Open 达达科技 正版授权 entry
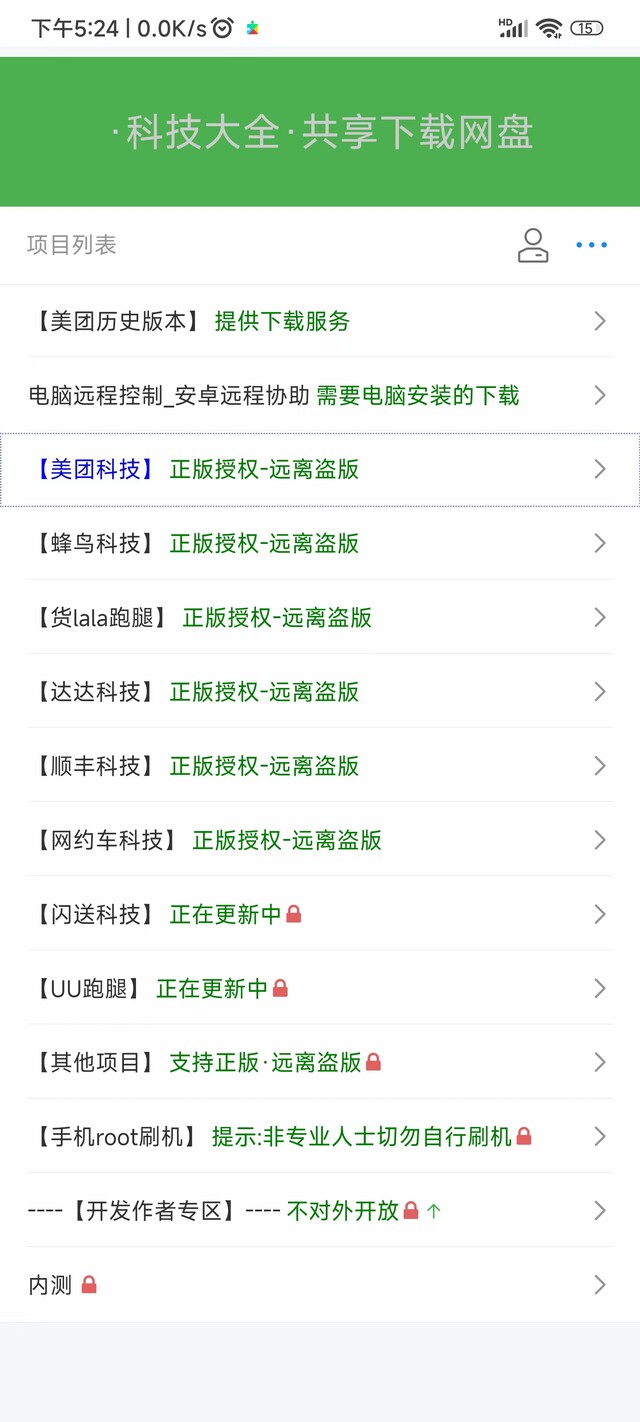 click(x=320, y=691)
